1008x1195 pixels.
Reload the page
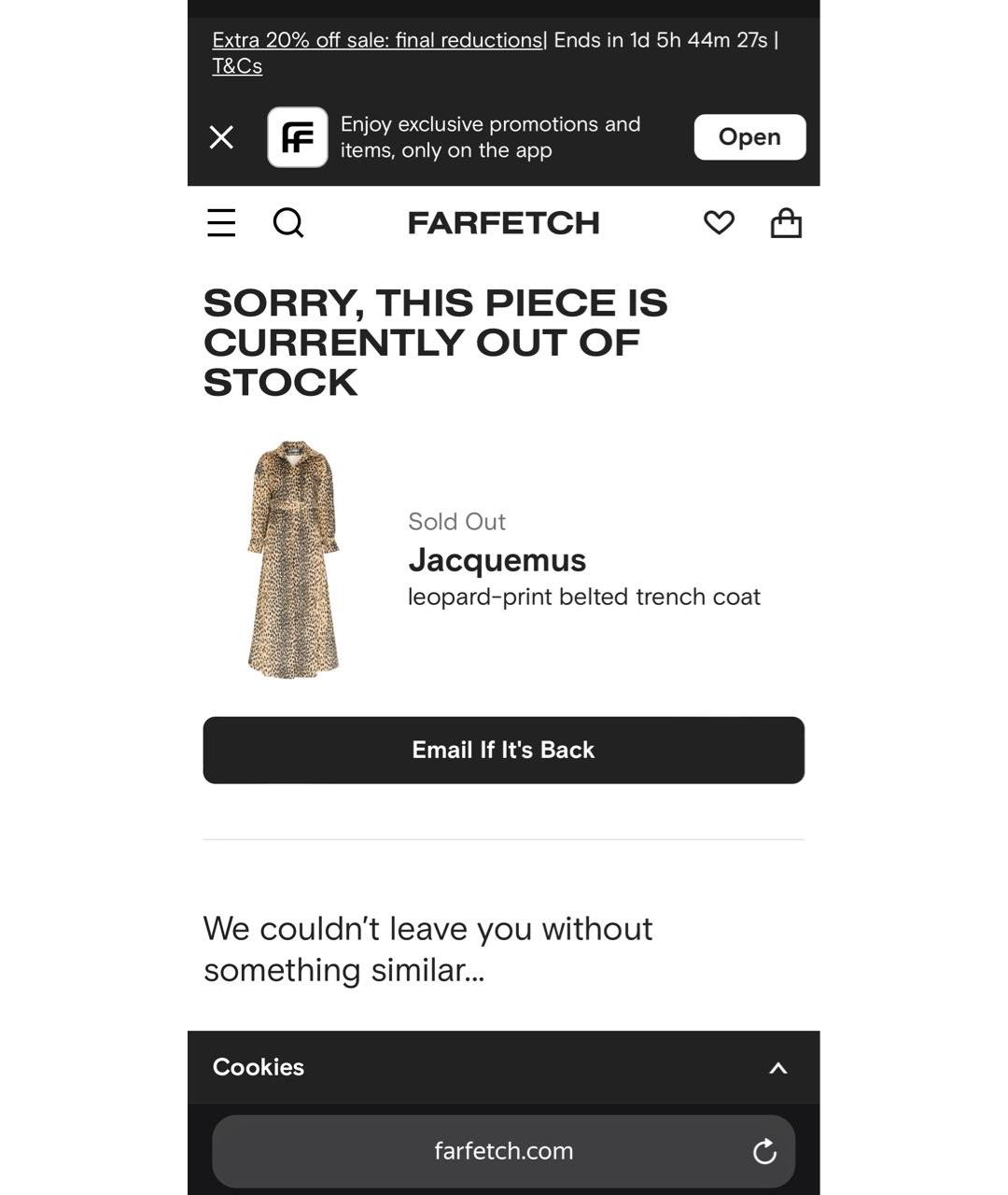(x=764, y=1151)
